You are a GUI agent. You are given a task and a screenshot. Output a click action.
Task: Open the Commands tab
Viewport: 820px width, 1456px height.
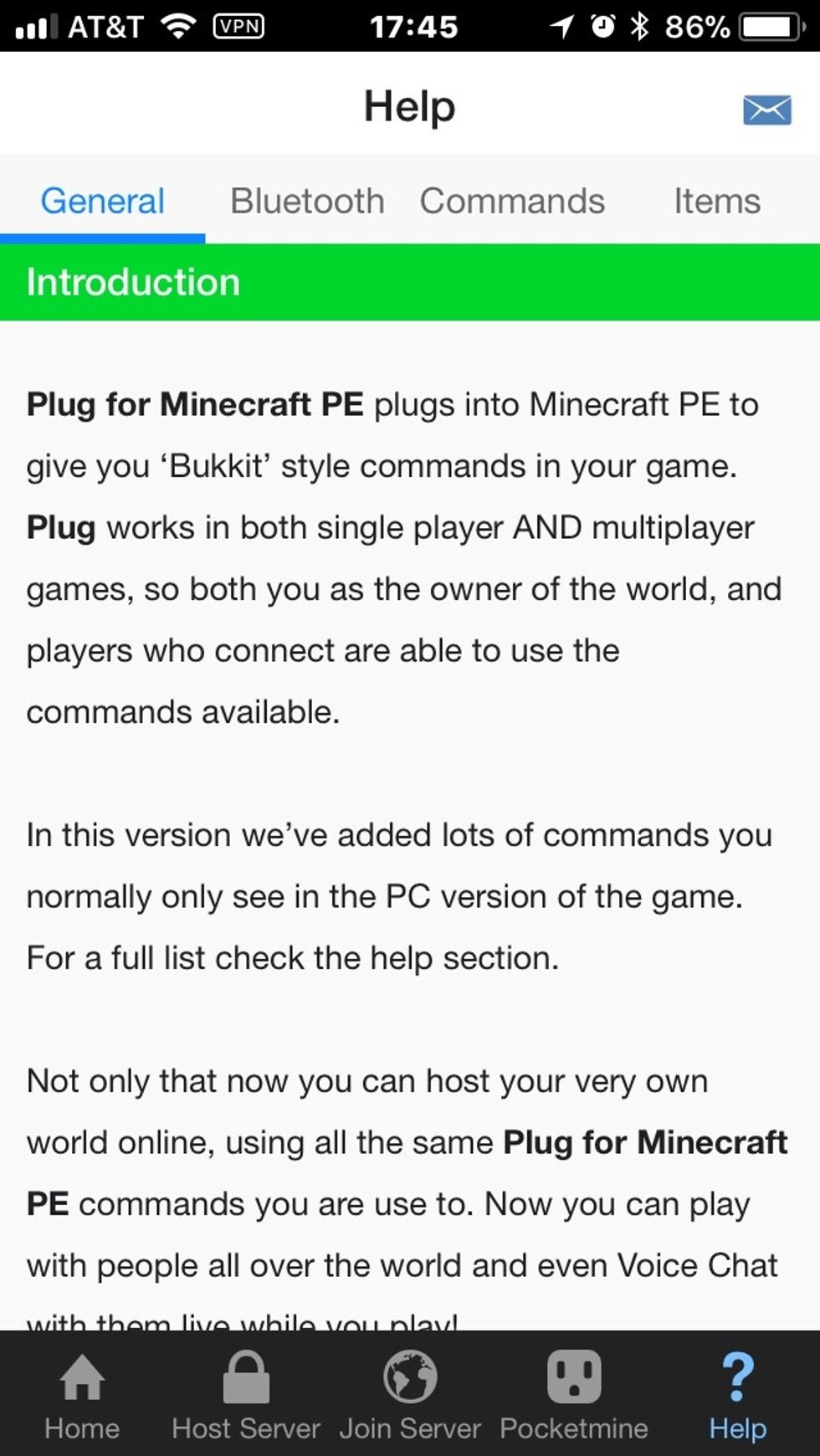pos(512,201)
